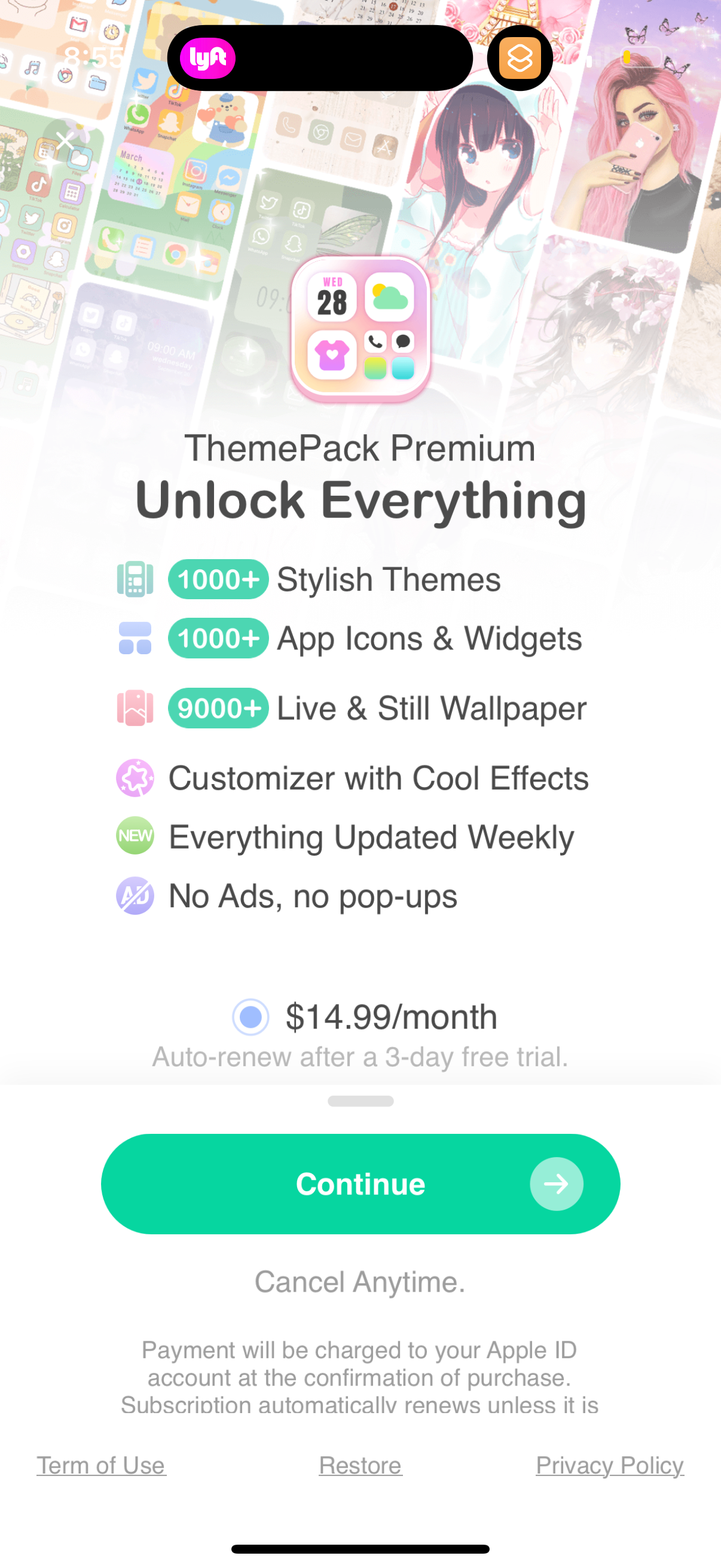View the Privacy Policy
This screenshot has width=721, height=1568.
coord(610,1465)
